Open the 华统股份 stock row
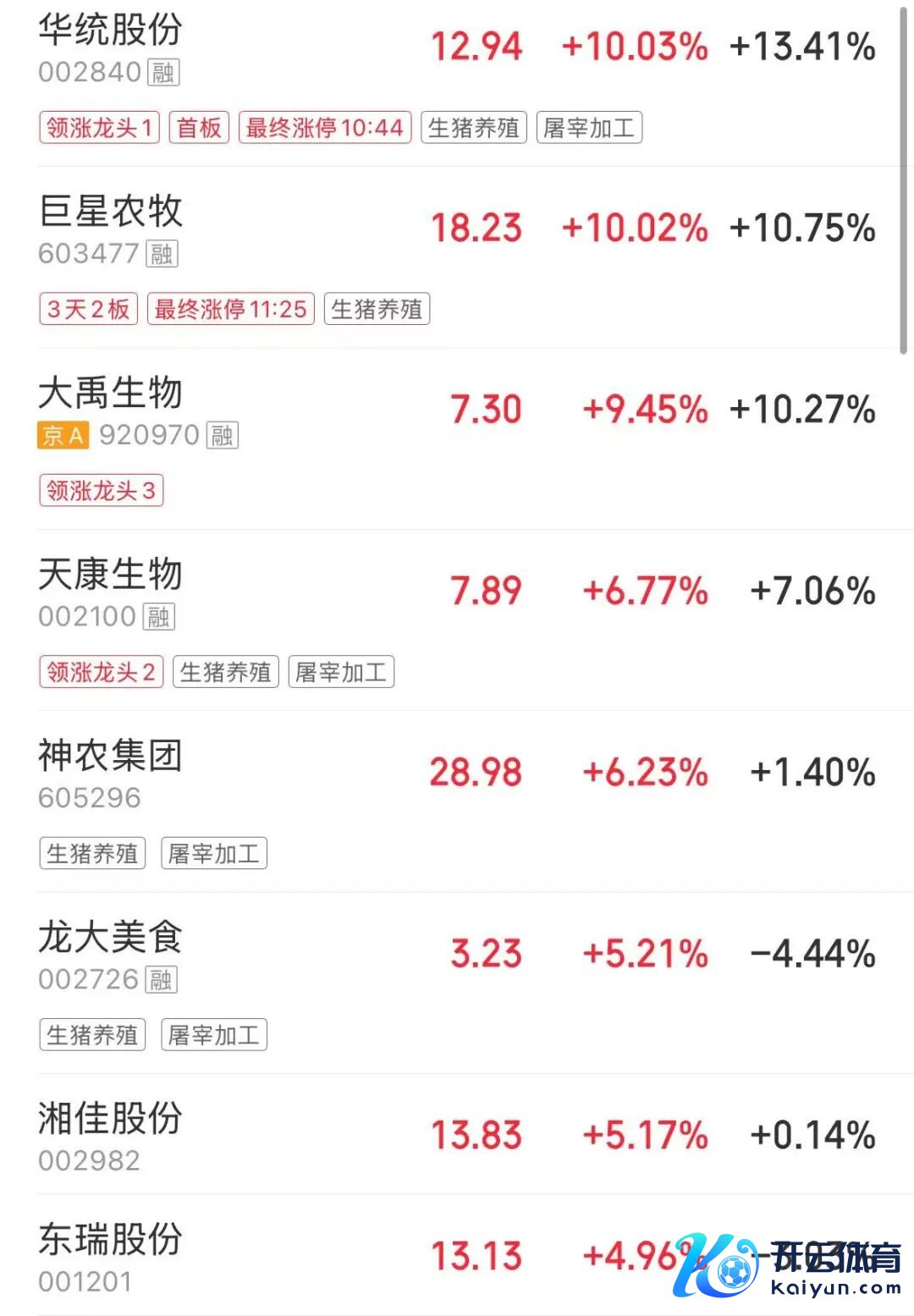The width and height of the screenshot is (914, 1316). coord(111,30)
